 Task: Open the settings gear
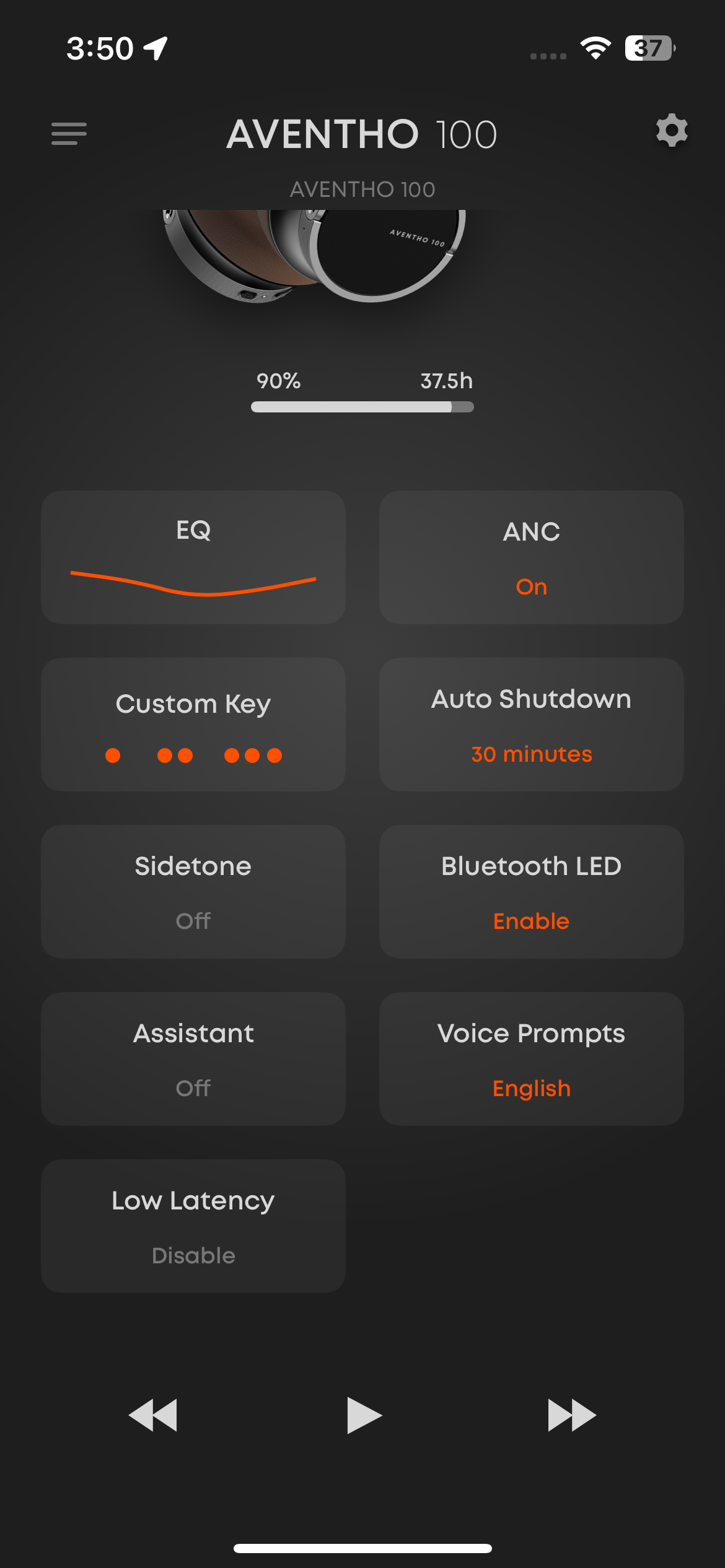tap(672, 131)
